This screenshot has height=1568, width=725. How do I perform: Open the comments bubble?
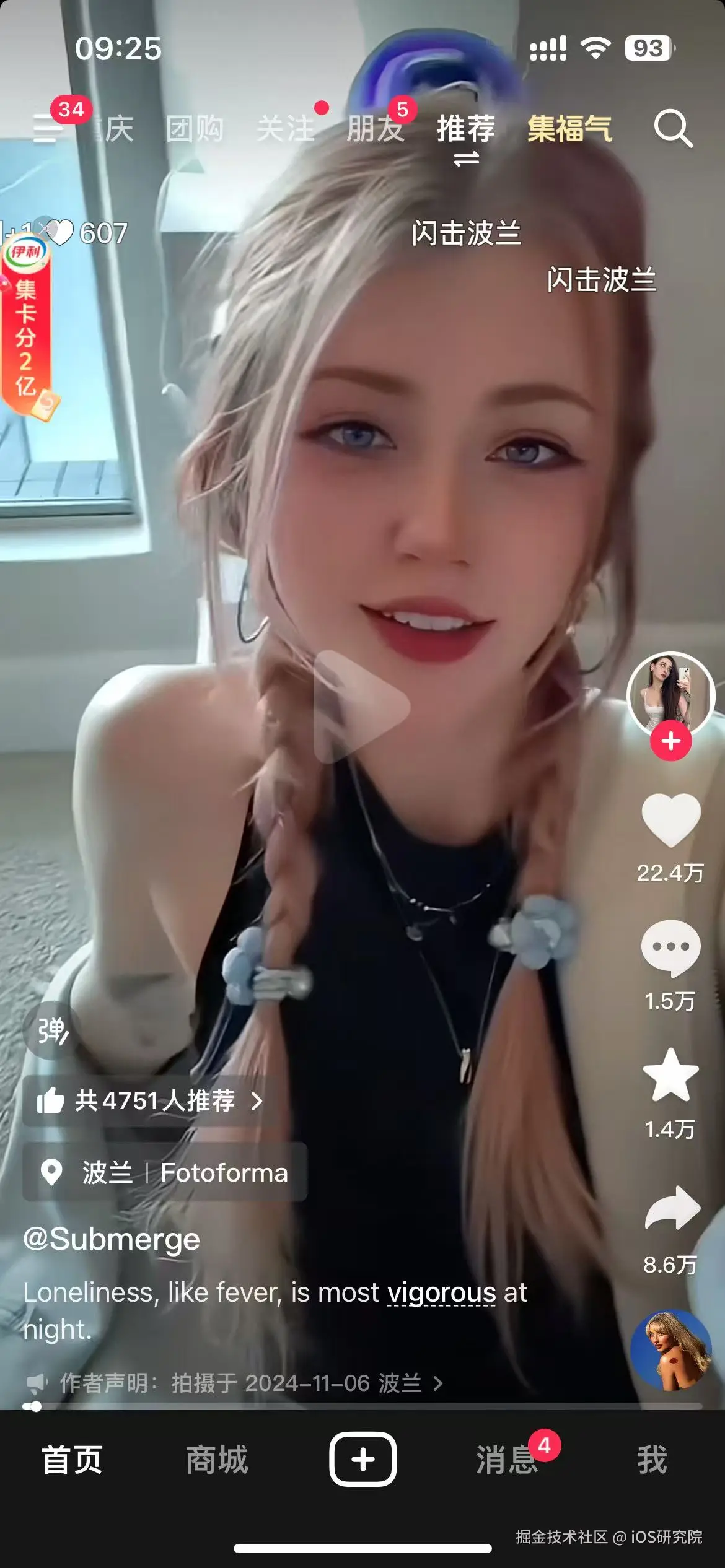tap(670, 947)
